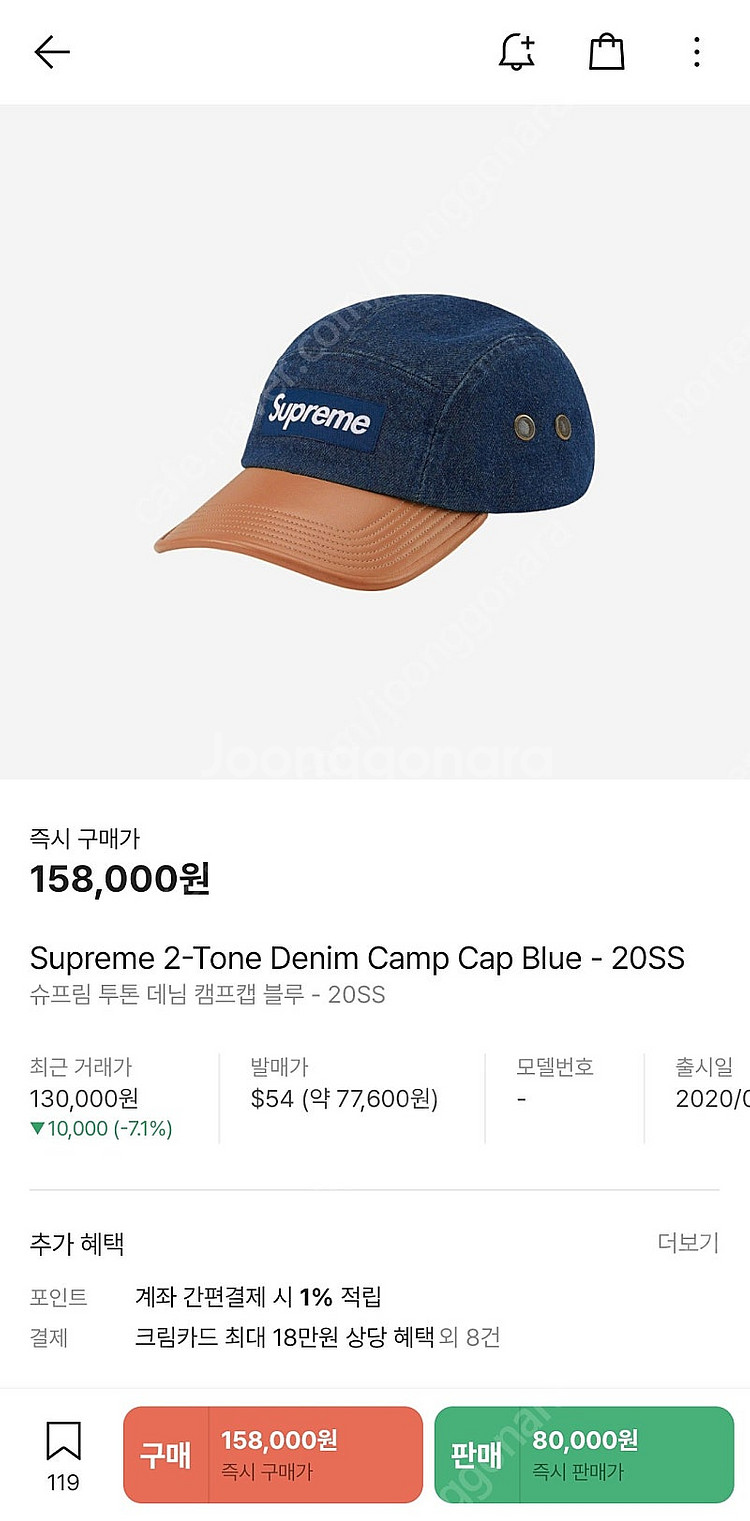Tap 더보기 to see more benefits
The width and height of the screenshot is (750, 1521).
[x=688, y=1243]
